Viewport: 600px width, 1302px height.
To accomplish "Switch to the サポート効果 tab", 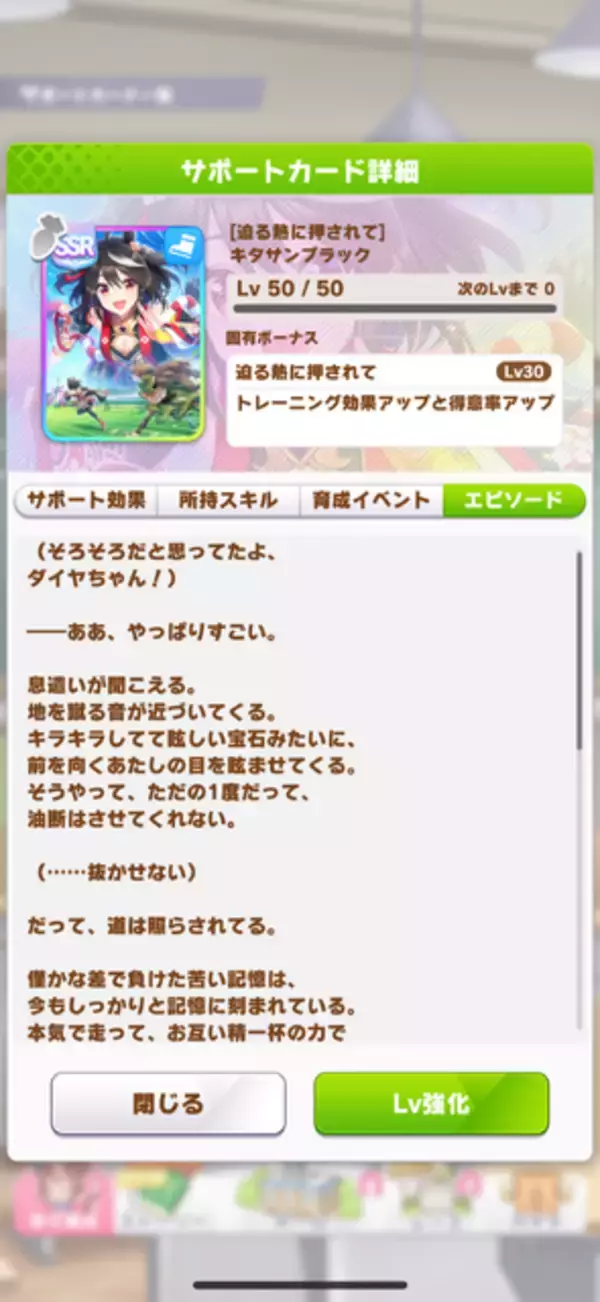I will tap(87, 500).
